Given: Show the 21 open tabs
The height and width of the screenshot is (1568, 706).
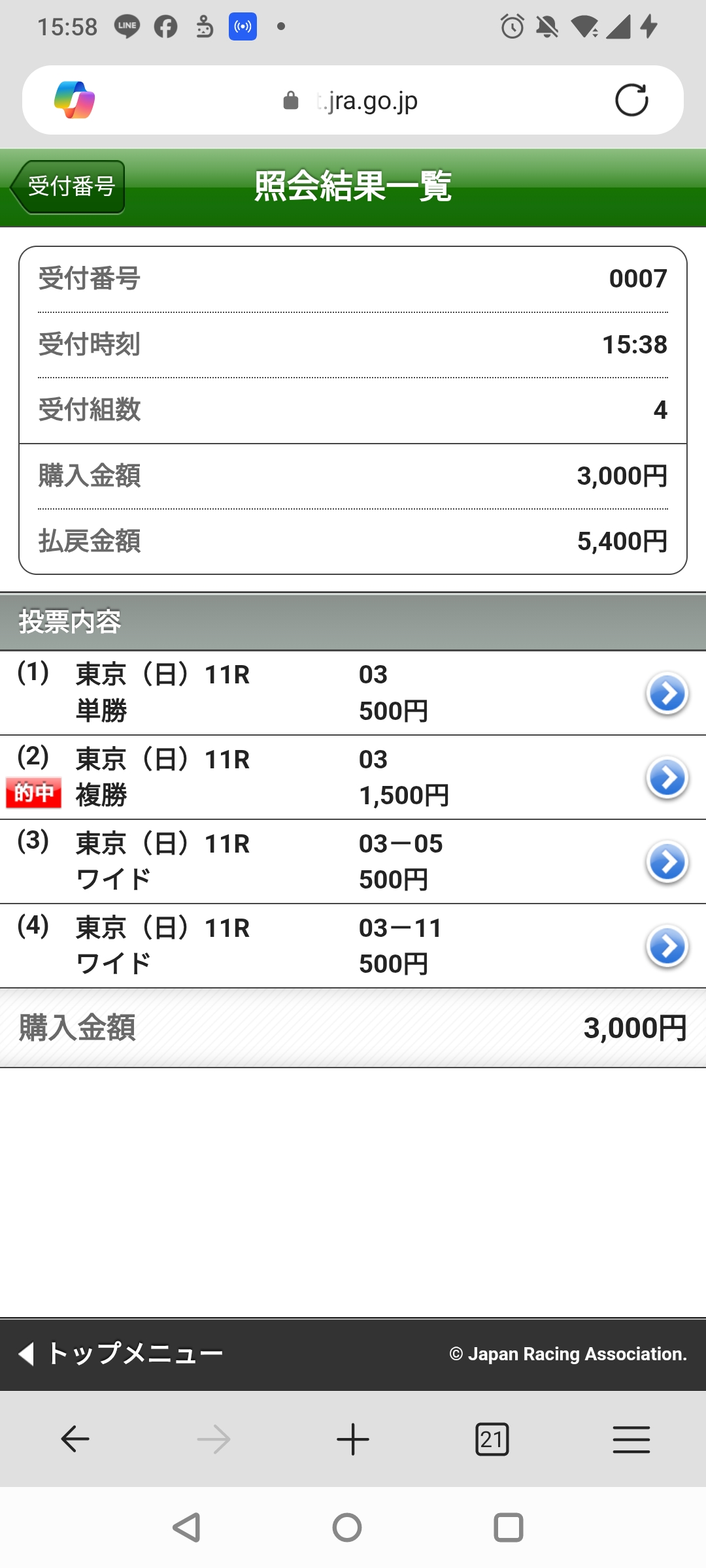Looking at the screenshot, I should click(492, 1439).
